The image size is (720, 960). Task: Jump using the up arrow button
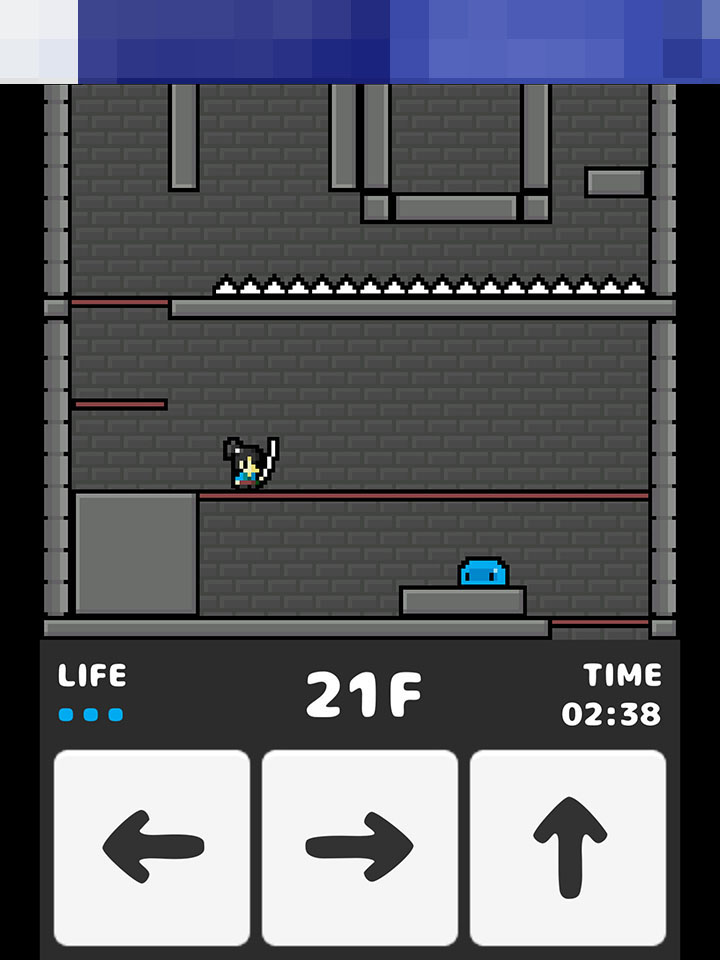click(x=568, y=847)
